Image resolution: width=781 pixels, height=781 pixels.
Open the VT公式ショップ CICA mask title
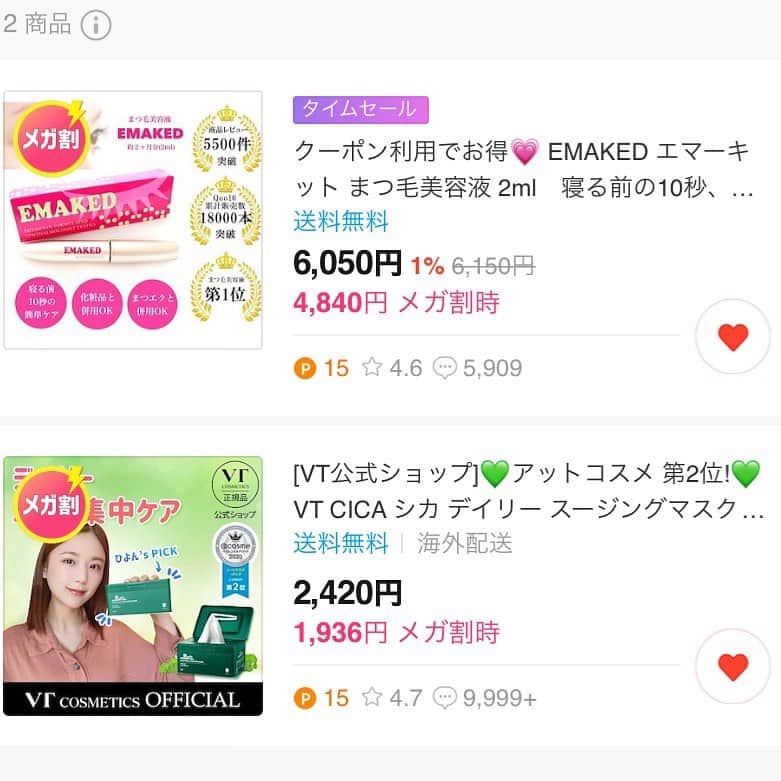tap(528, 490)
